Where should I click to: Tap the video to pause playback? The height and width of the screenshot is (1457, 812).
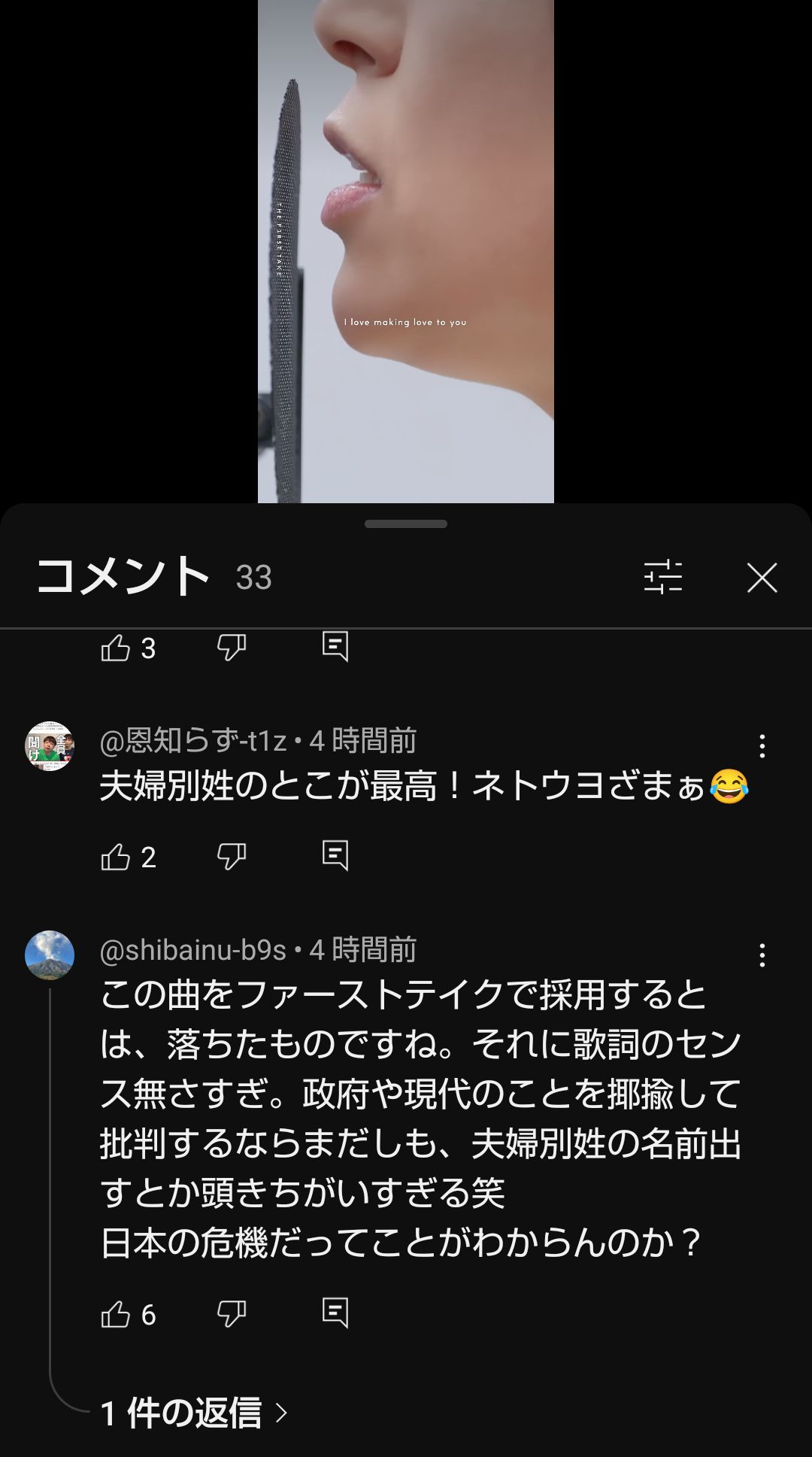pos(406,248)
